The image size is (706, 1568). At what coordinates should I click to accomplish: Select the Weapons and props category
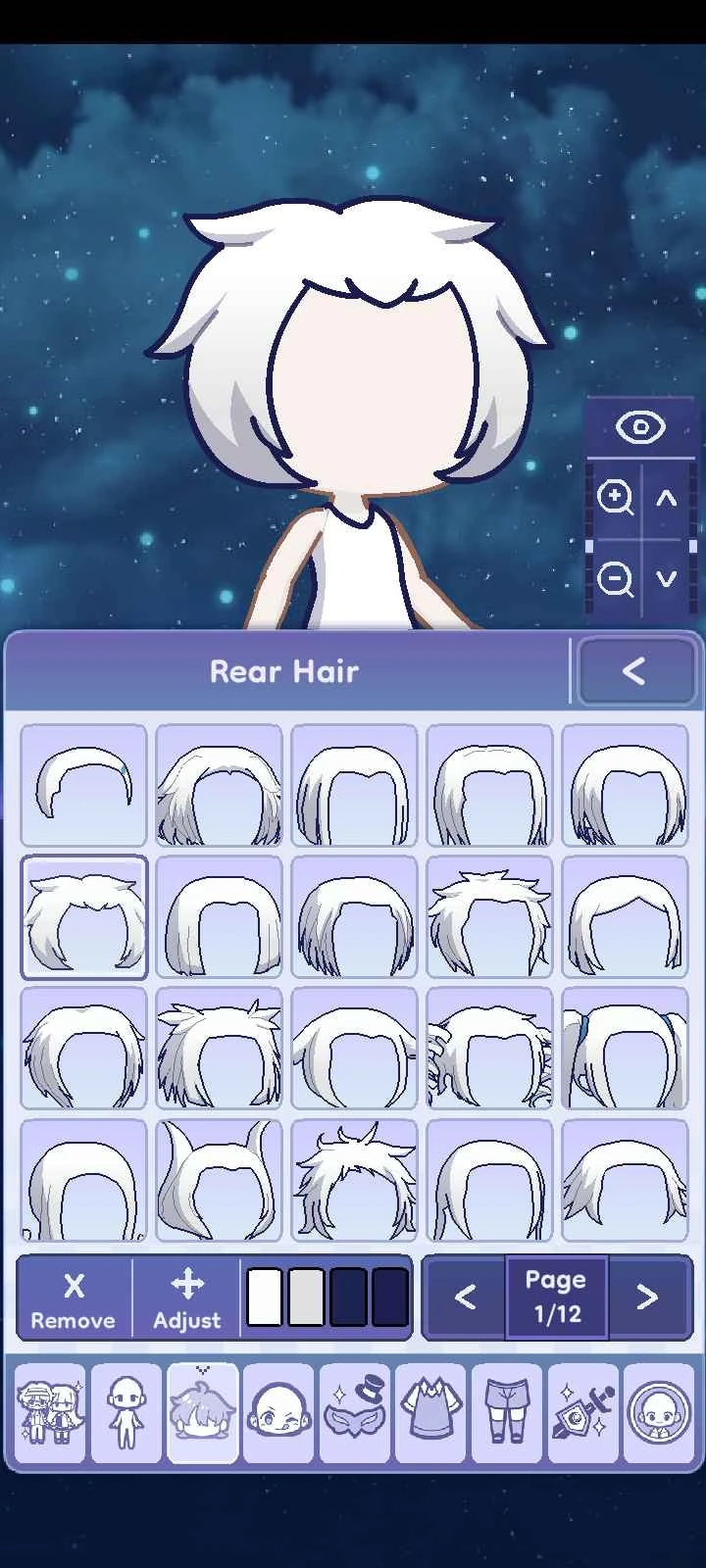pyautogui.click(x=582, y=1414)
